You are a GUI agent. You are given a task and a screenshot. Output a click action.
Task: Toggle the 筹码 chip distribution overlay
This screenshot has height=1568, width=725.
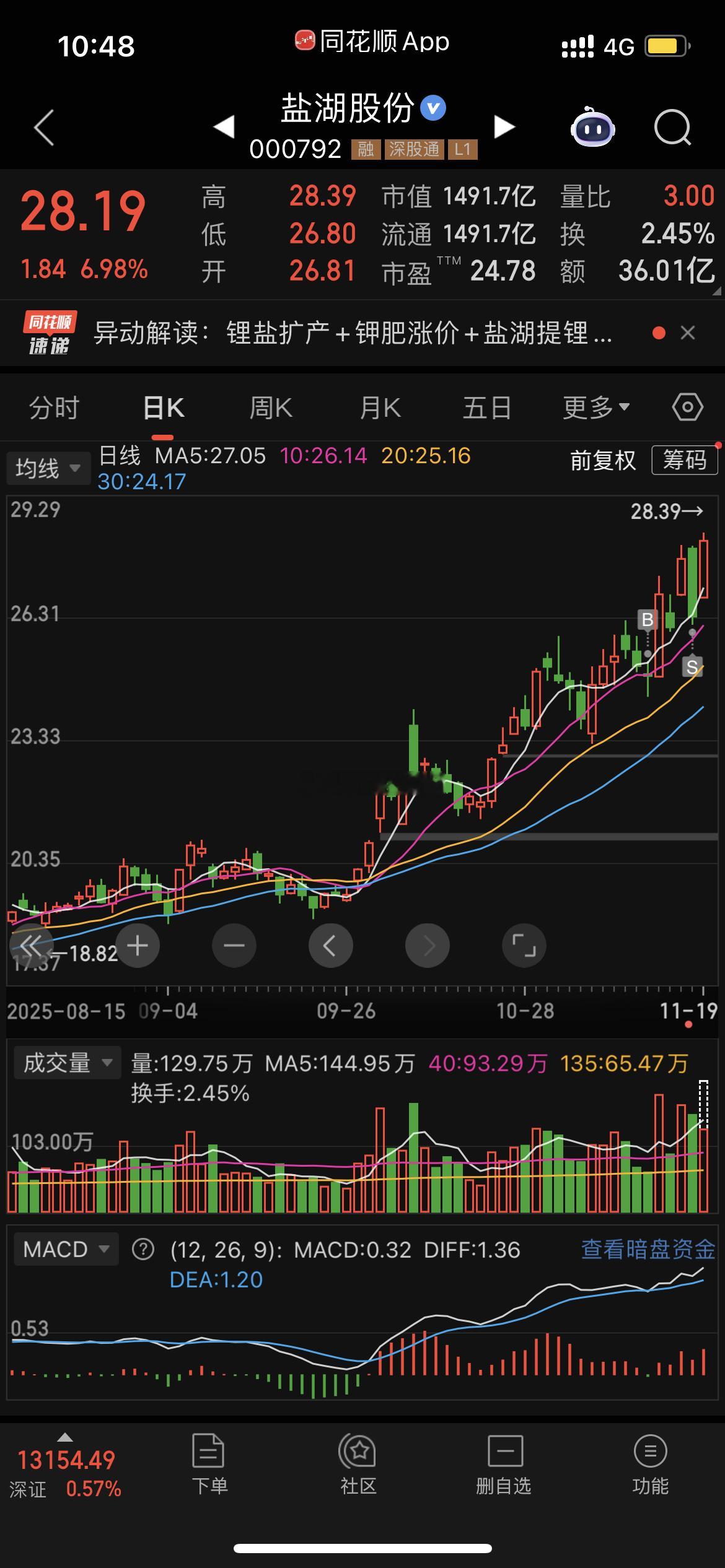point(684,460)
